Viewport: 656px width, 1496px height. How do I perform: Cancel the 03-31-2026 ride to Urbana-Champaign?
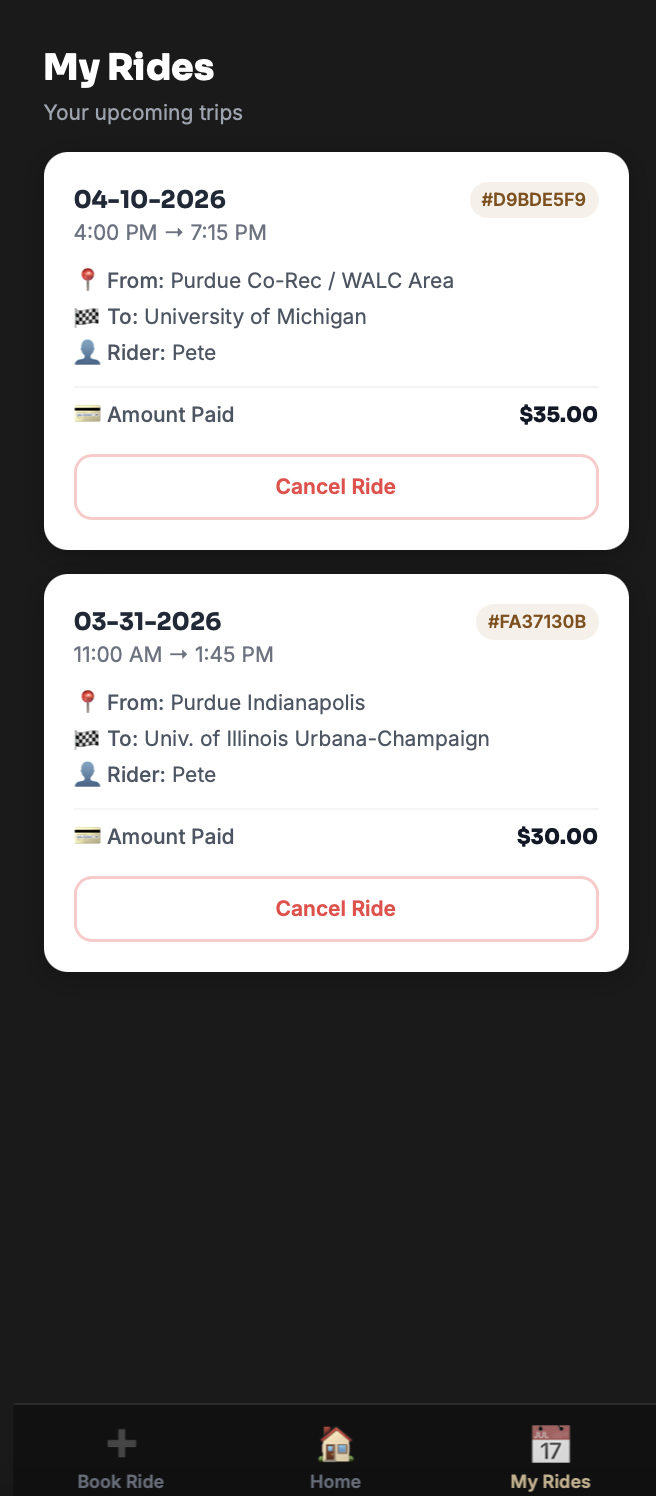336,909
